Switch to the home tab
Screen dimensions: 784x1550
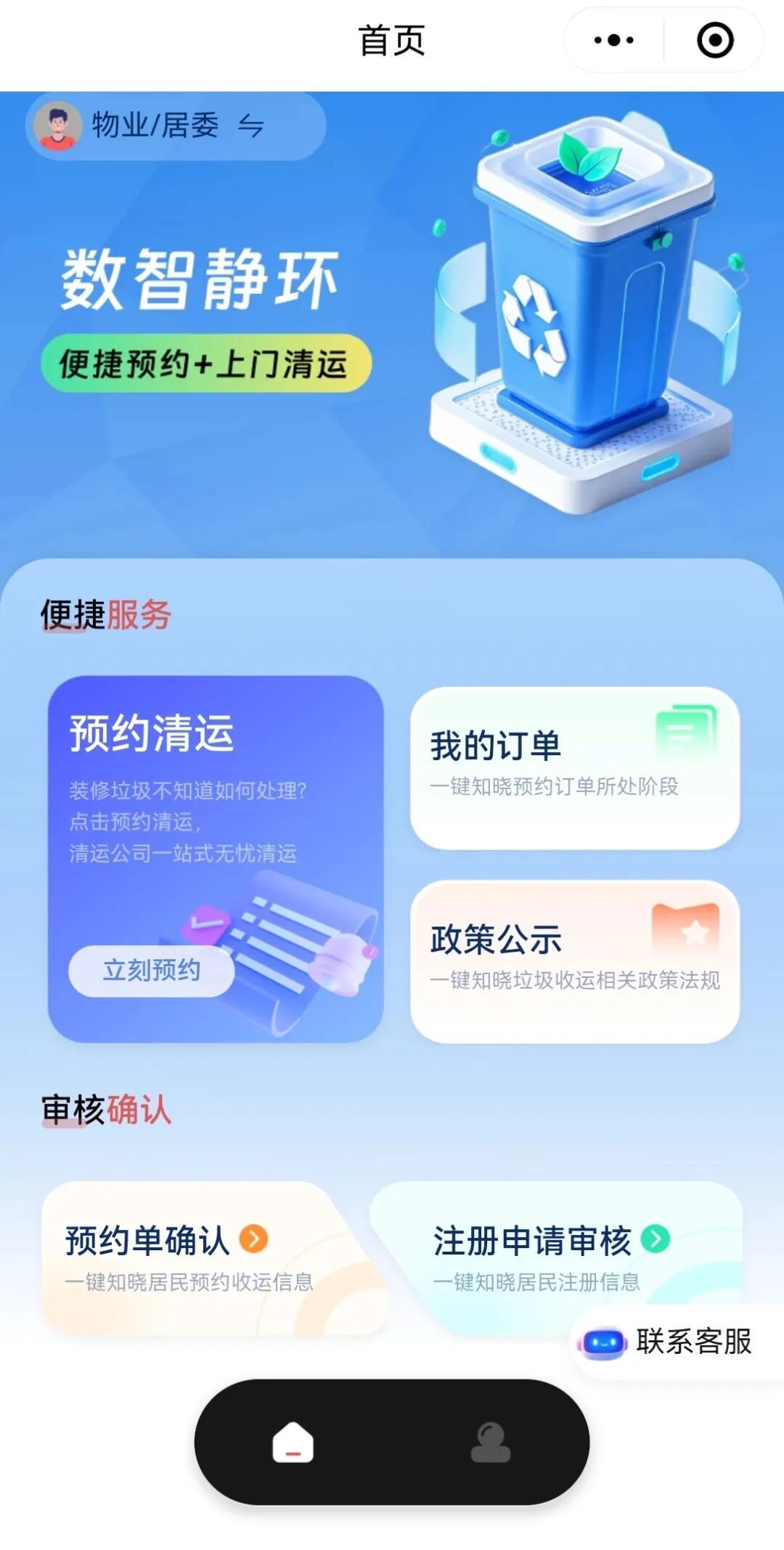[293, 1443]
